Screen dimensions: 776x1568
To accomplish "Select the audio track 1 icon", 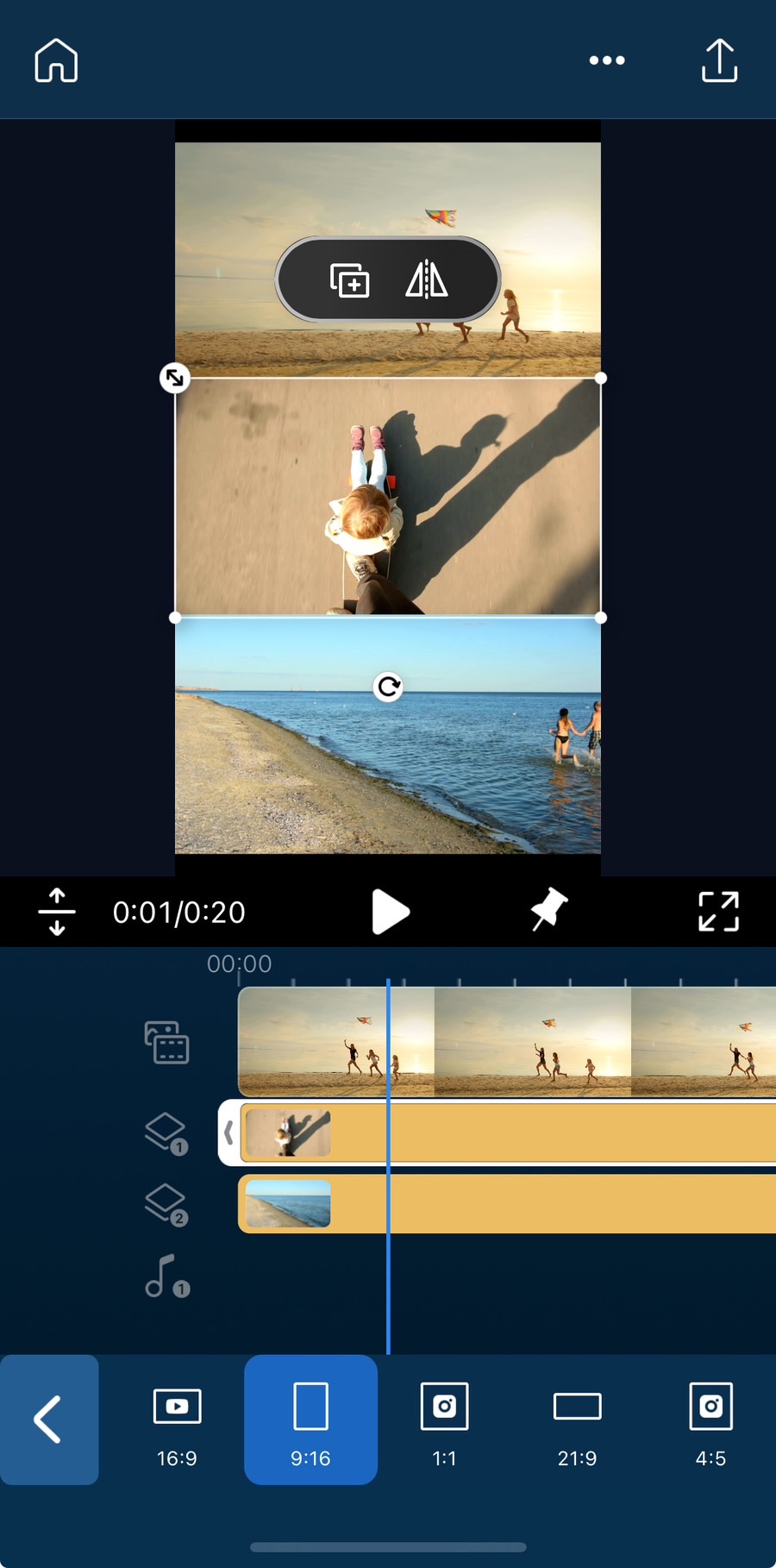I will [x=166, y=1276].
